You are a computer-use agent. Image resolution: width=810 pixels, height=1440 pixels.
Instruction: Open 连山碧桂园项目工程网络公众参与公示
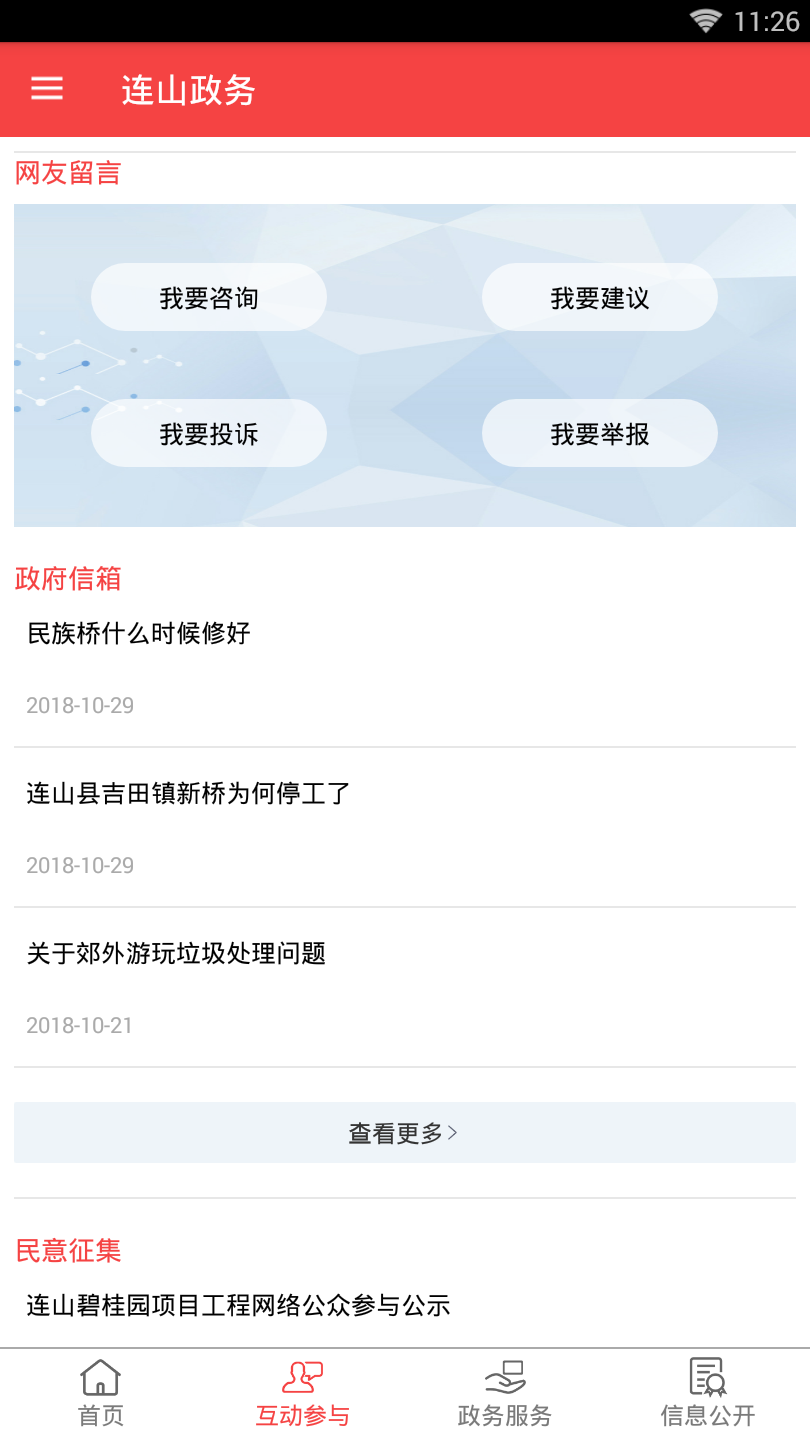tap(239, 1305)
